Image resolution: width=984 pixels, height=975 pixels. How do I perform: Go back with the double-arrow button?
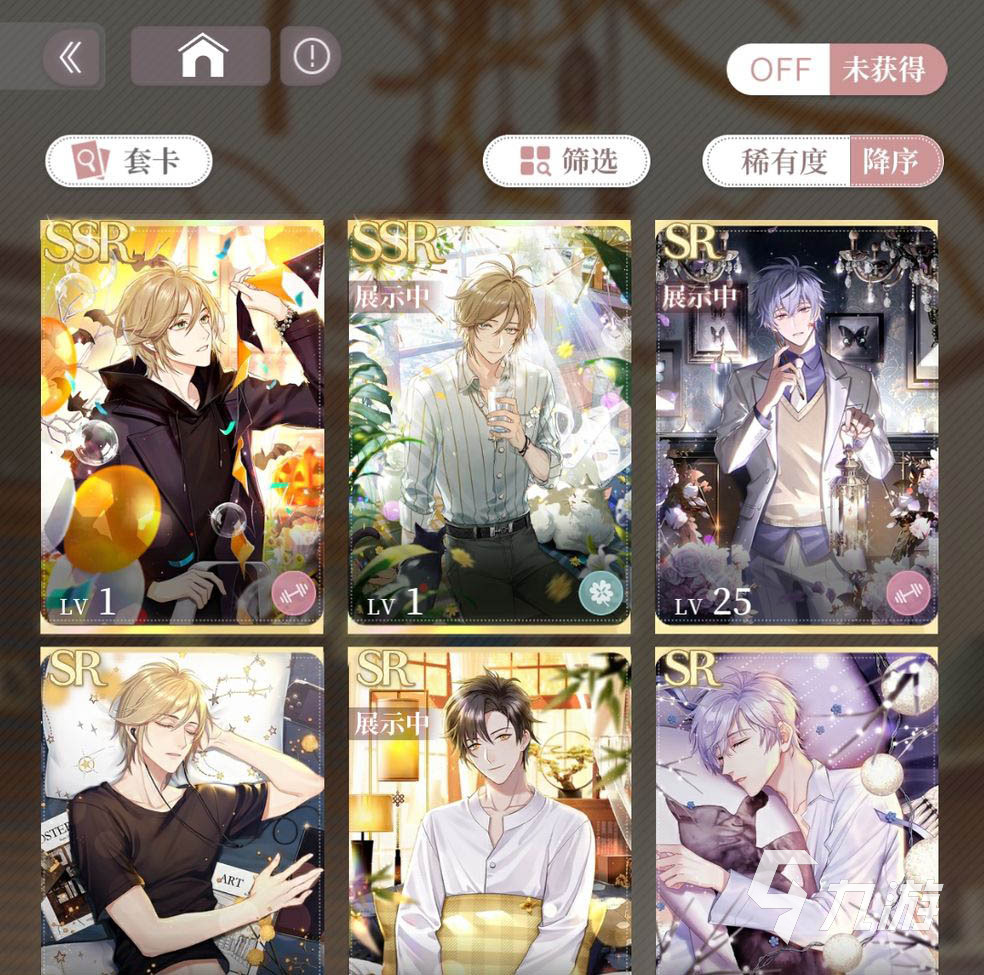[72, 57]
